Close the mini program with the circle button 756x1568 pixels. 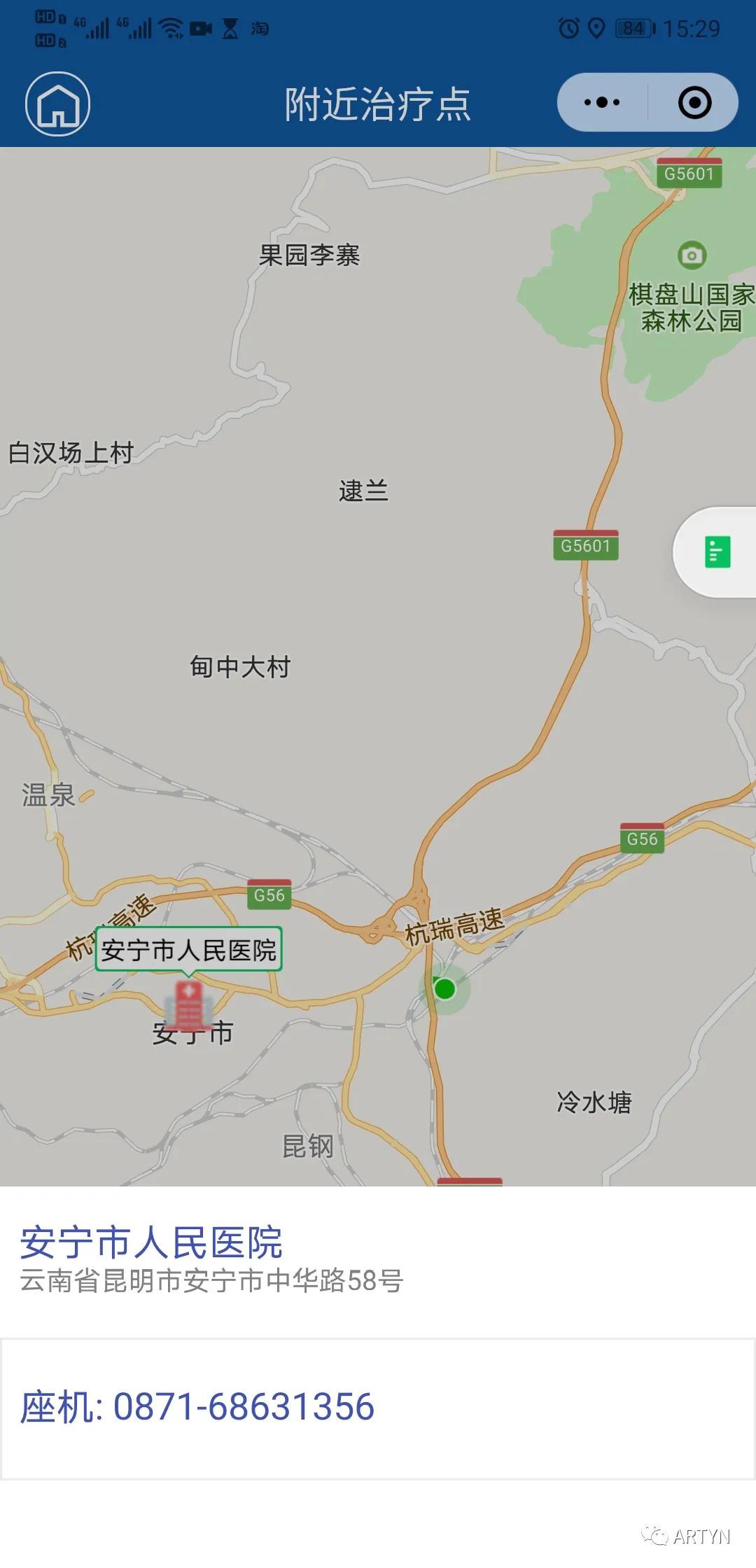[694, 102]
